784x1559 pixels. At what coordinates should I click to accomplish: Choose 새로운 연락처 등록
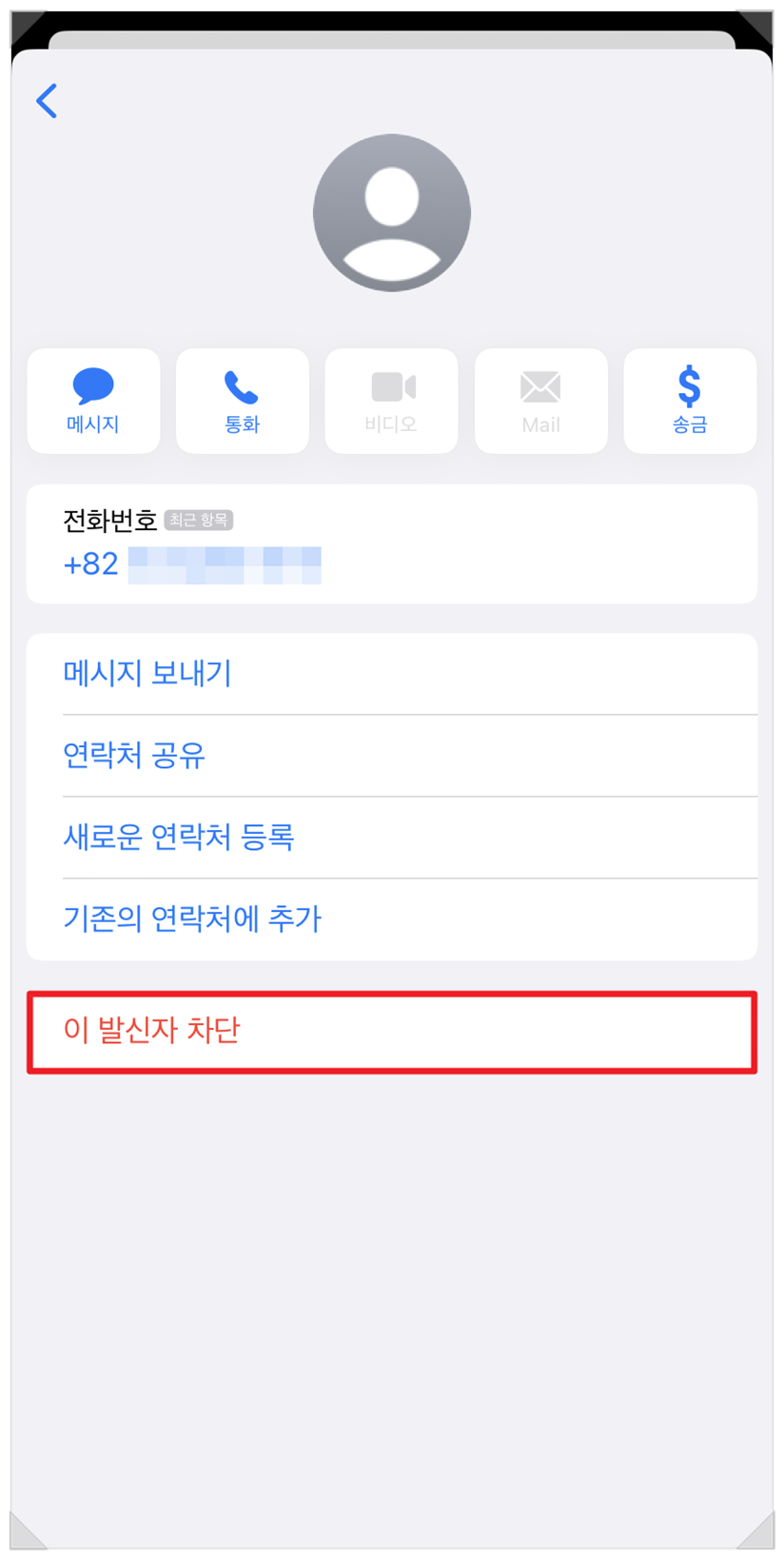click(392, 838)
